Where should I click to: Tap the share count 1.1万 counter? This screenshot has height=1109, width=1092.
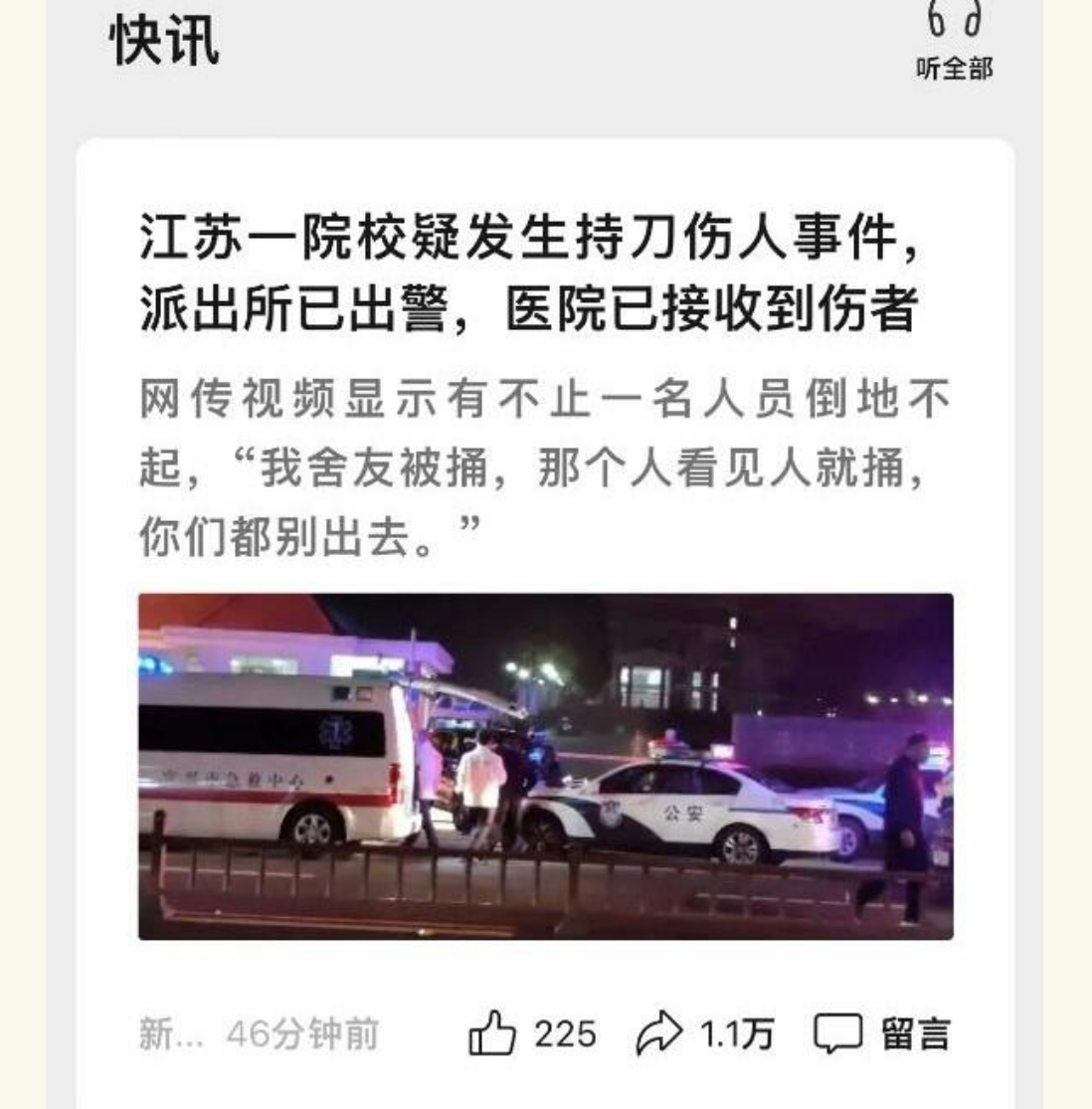point(738,1034)
